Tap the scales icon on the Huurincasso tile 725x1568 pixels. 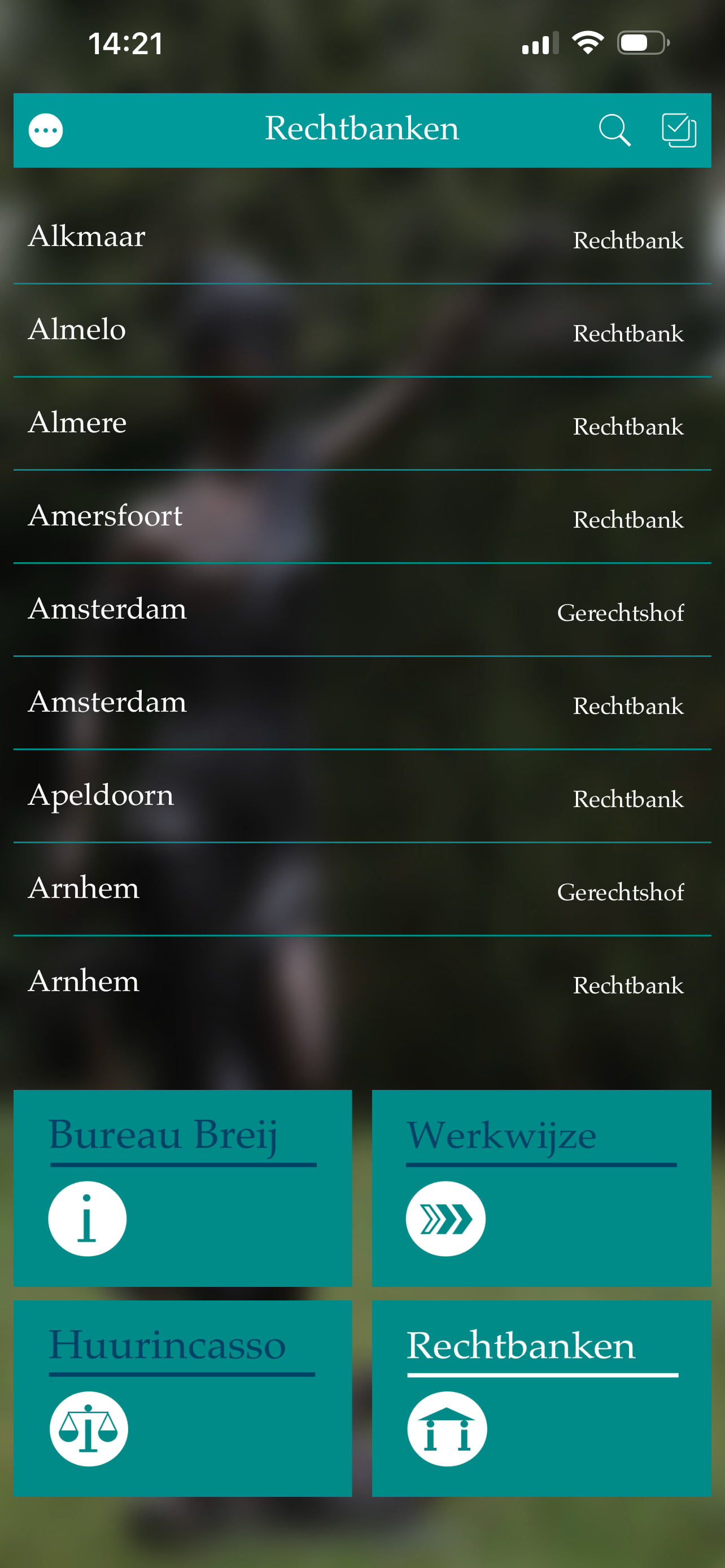point(88,1429)
